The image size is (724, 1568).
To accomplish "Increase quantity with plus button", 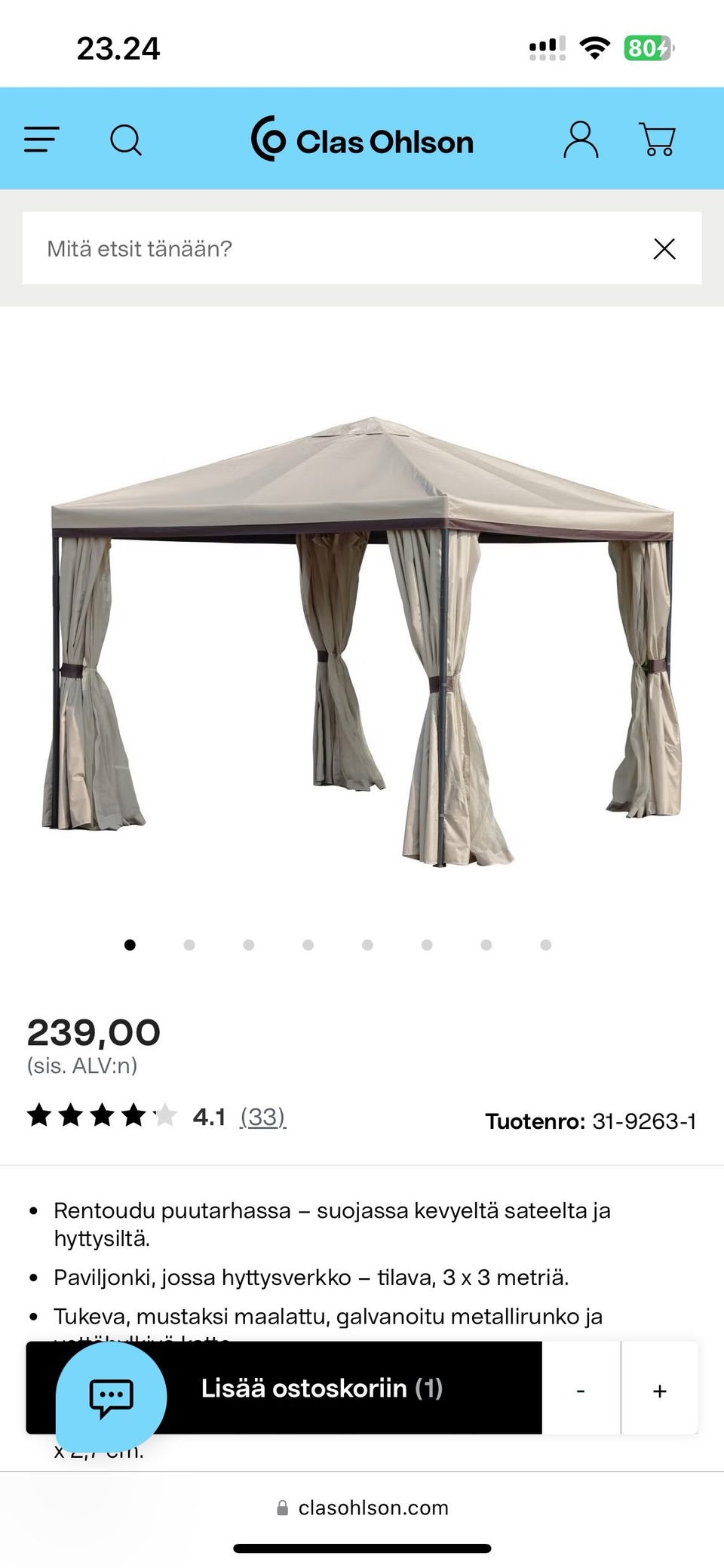I will click(660, 1389).
